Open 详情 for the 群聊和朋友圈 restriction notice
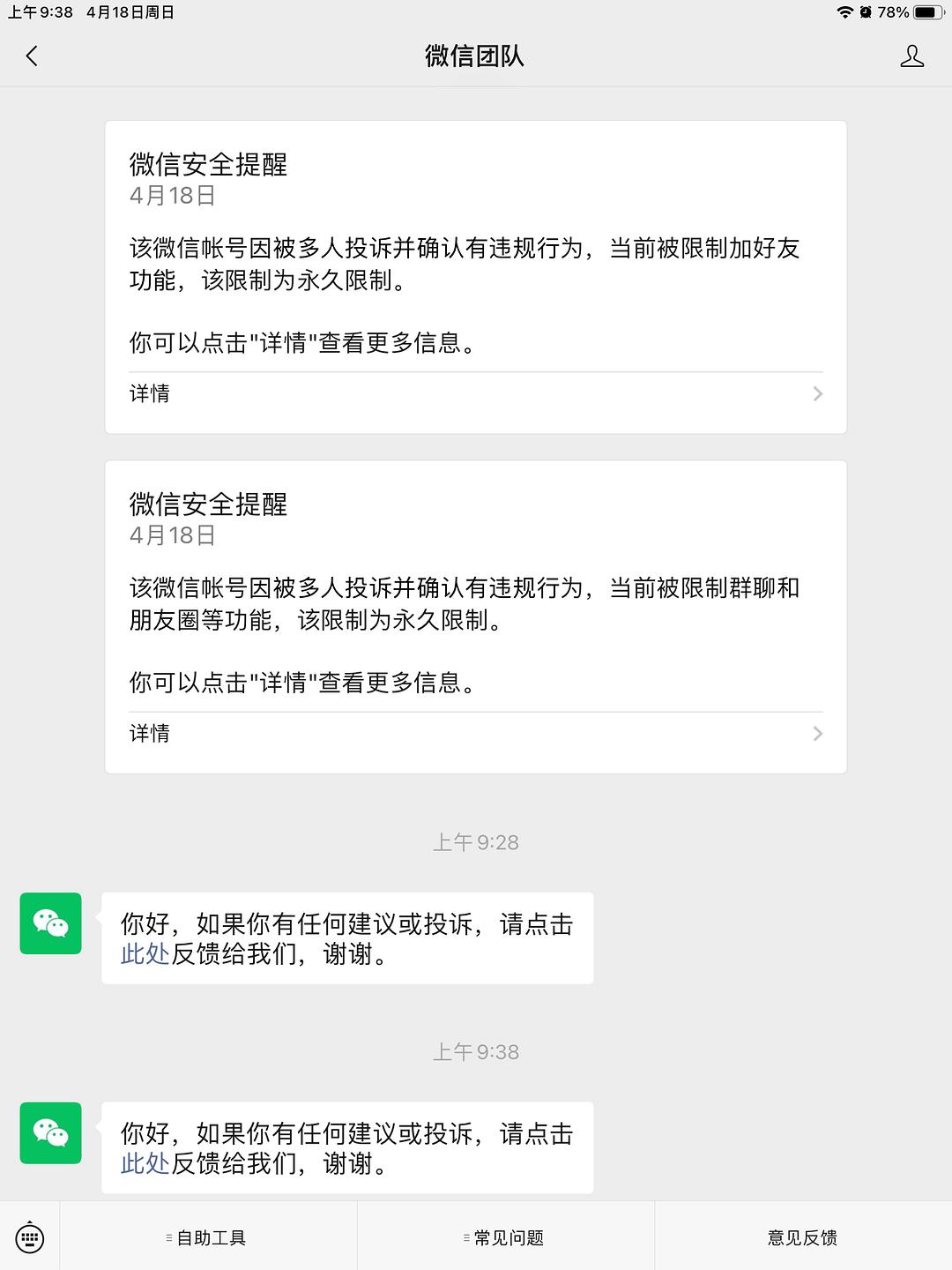This screenshot has height=1270, width=952. (x=476, y=733)
